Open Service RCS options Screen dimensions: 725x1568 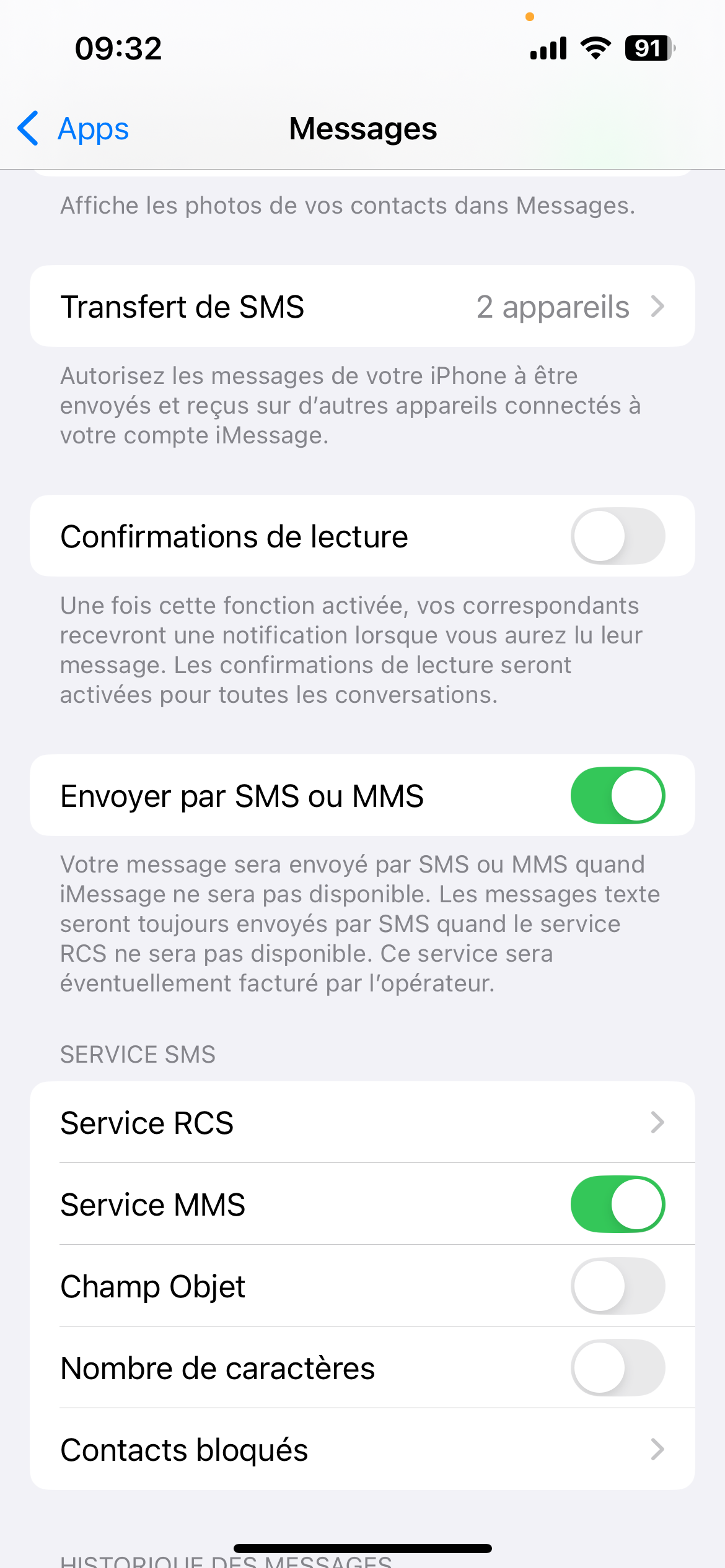coord(362,1122)
